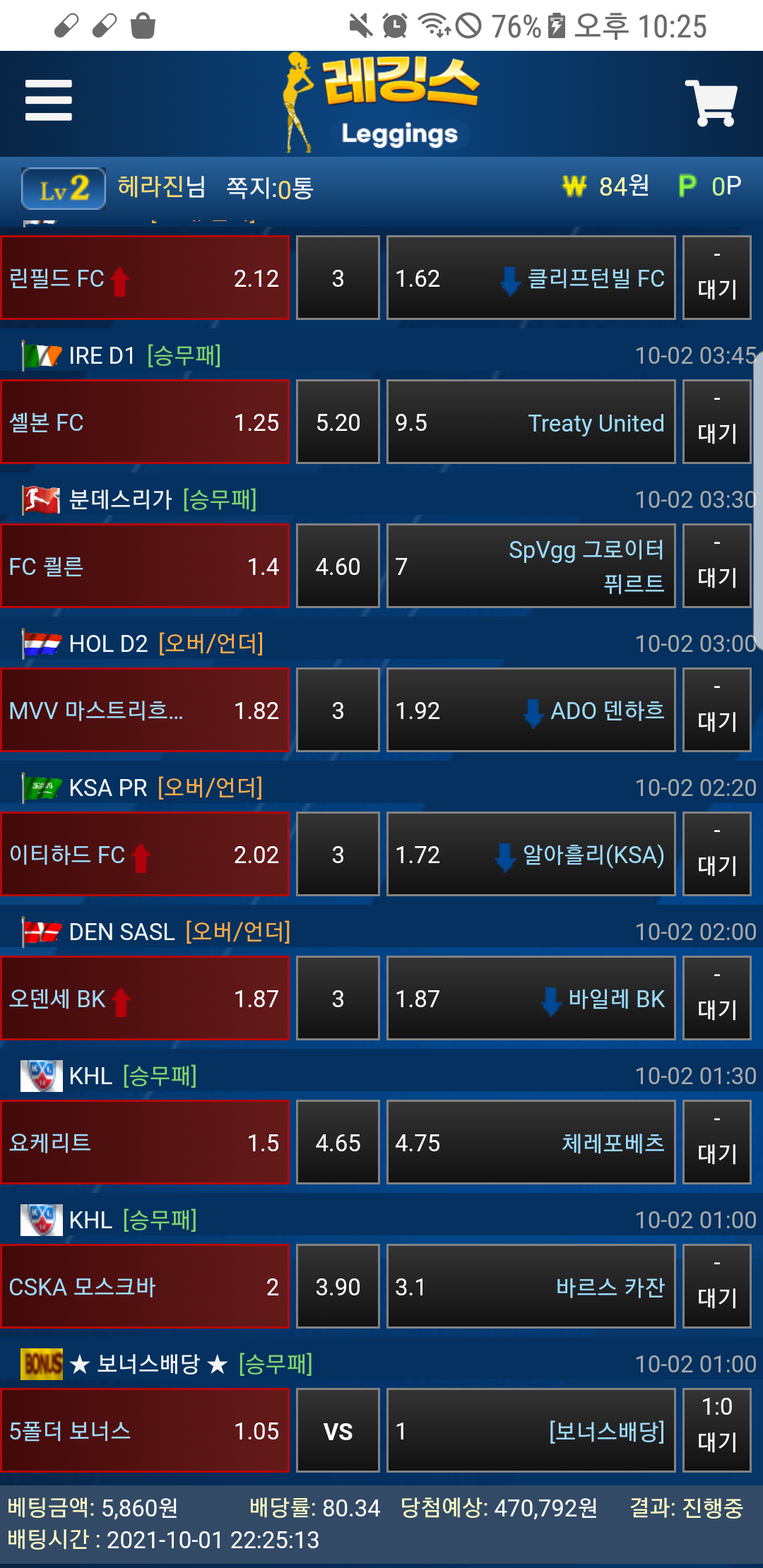The image size is (763, 1568).
Task: Open the shopping cart
Action: click(711, 103)
